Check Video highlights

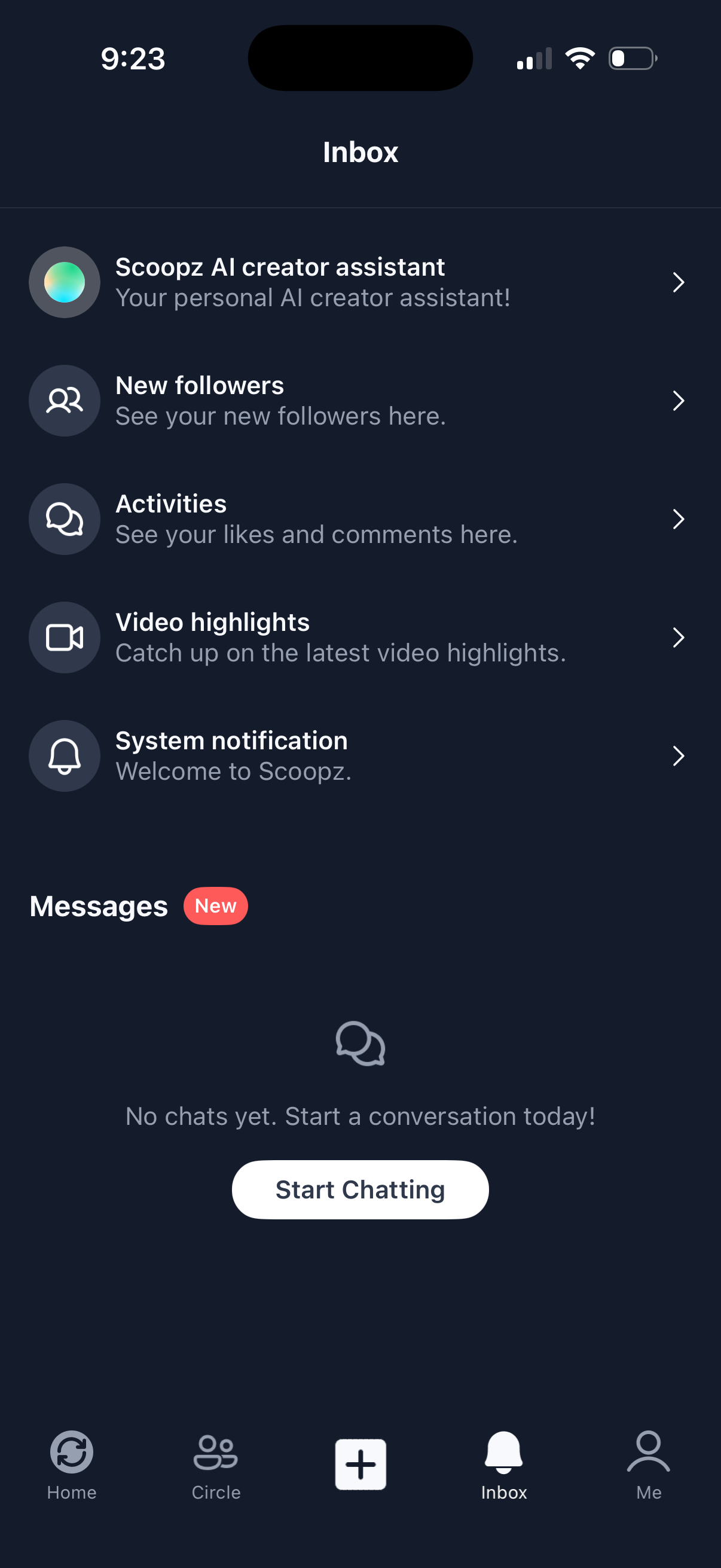point(359,637)
